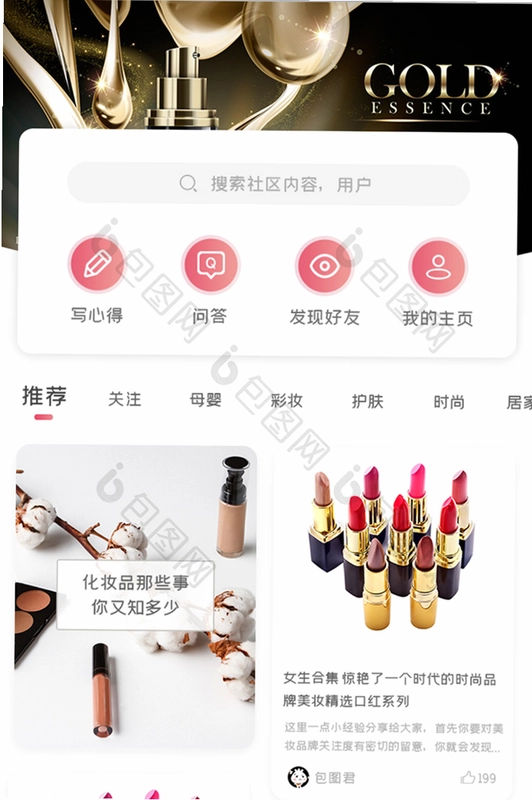Open author 包图君's profile

click(x=321, y=777)
